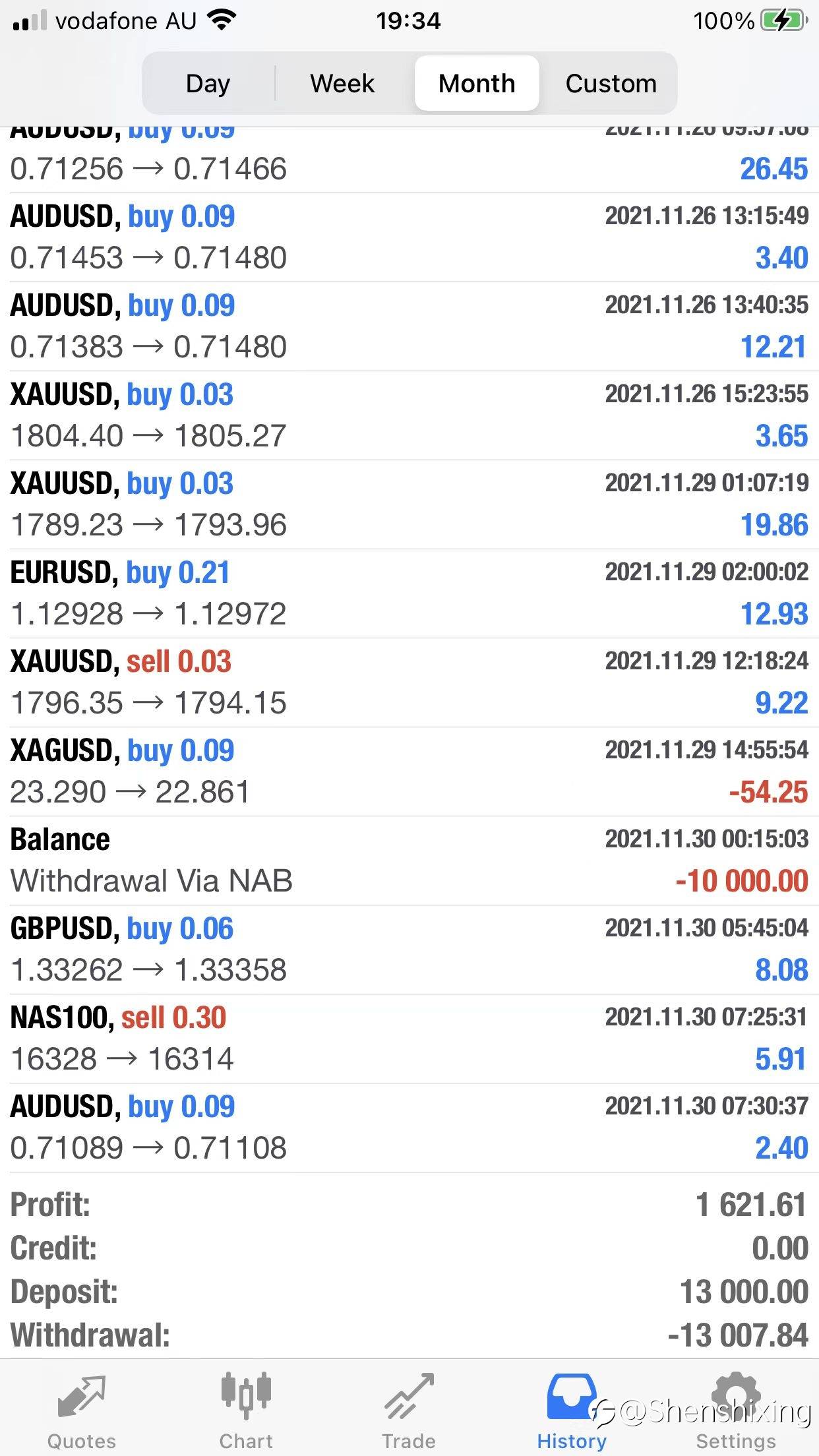Image resolution: width=819 pixels, height=1456 pixels.
Task: Select the Week period filter
Action: [342, 83]
